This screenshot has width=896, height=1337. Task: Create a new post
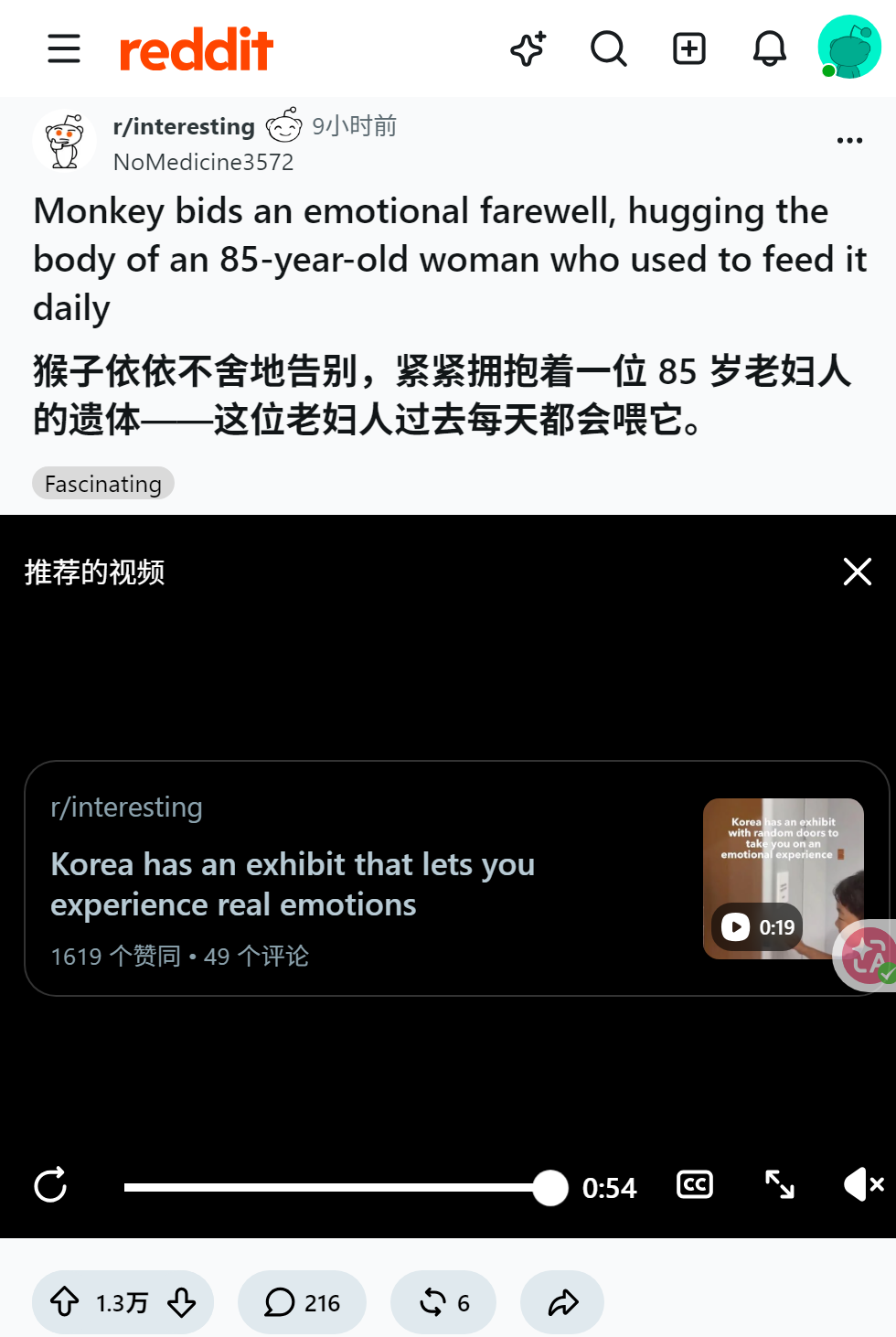[x=689, y=48]
